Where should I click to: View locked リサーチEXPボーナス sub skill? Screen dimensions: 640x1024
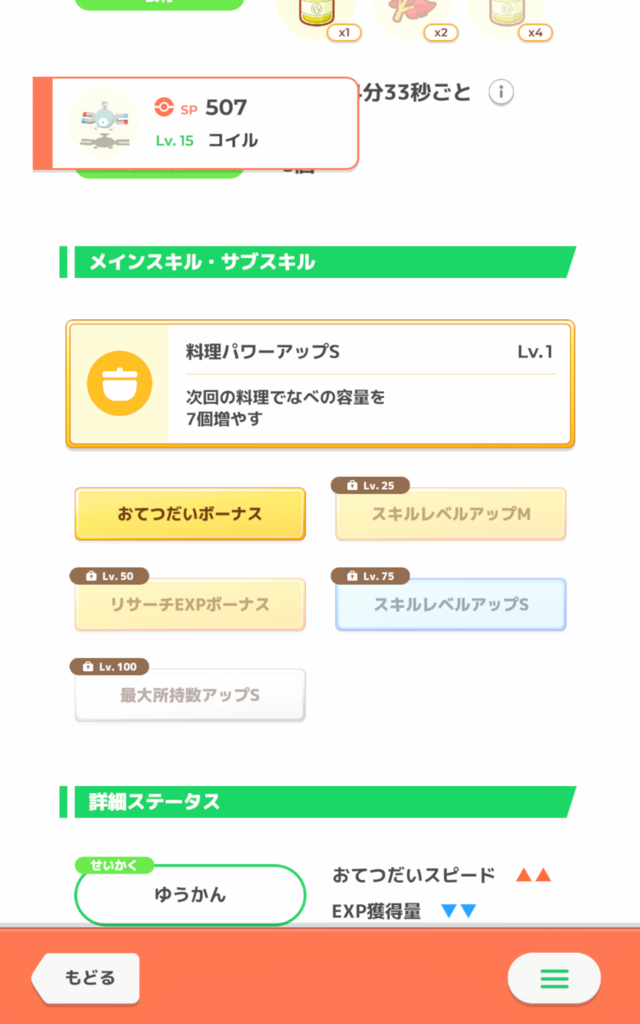(189, 604)
